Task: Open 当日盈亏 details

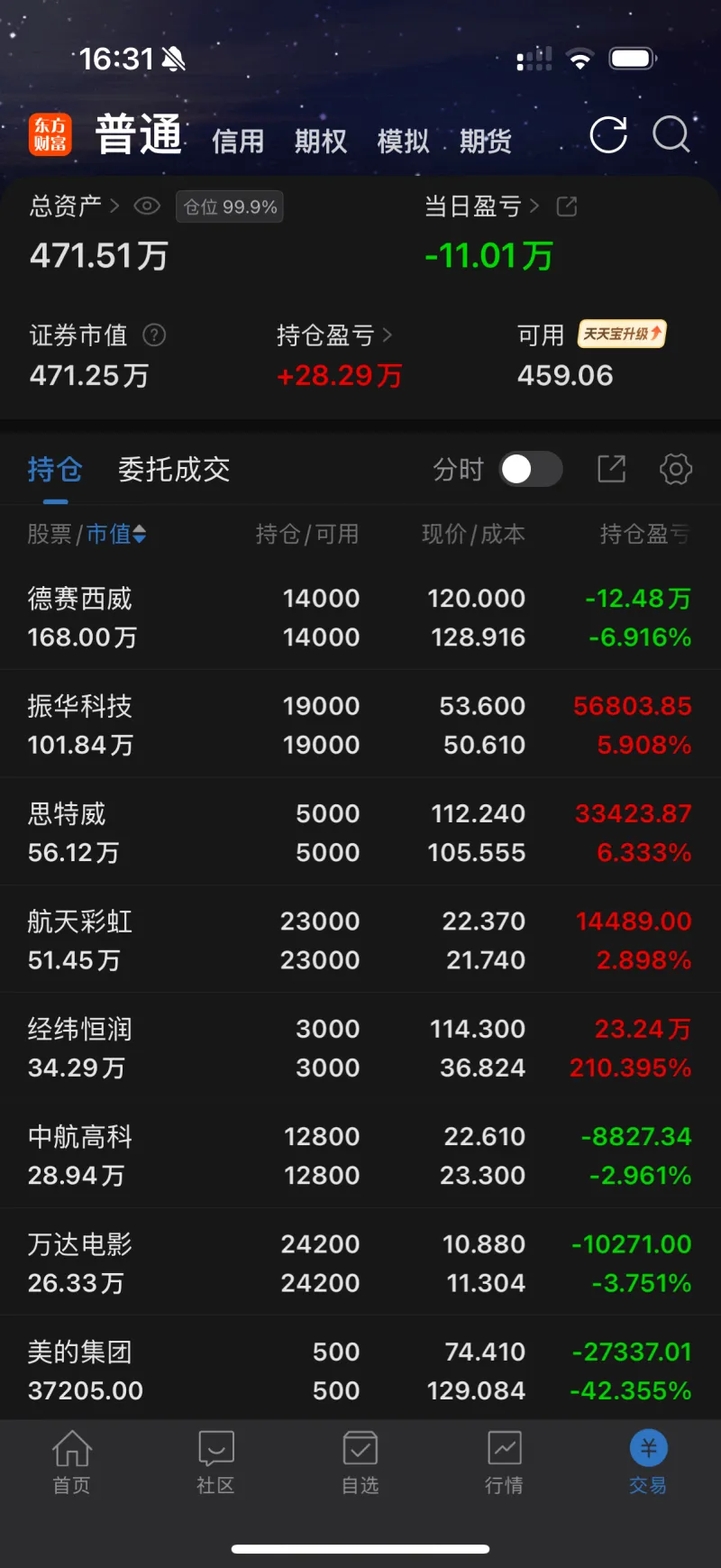Action: [x=481, y=206]
